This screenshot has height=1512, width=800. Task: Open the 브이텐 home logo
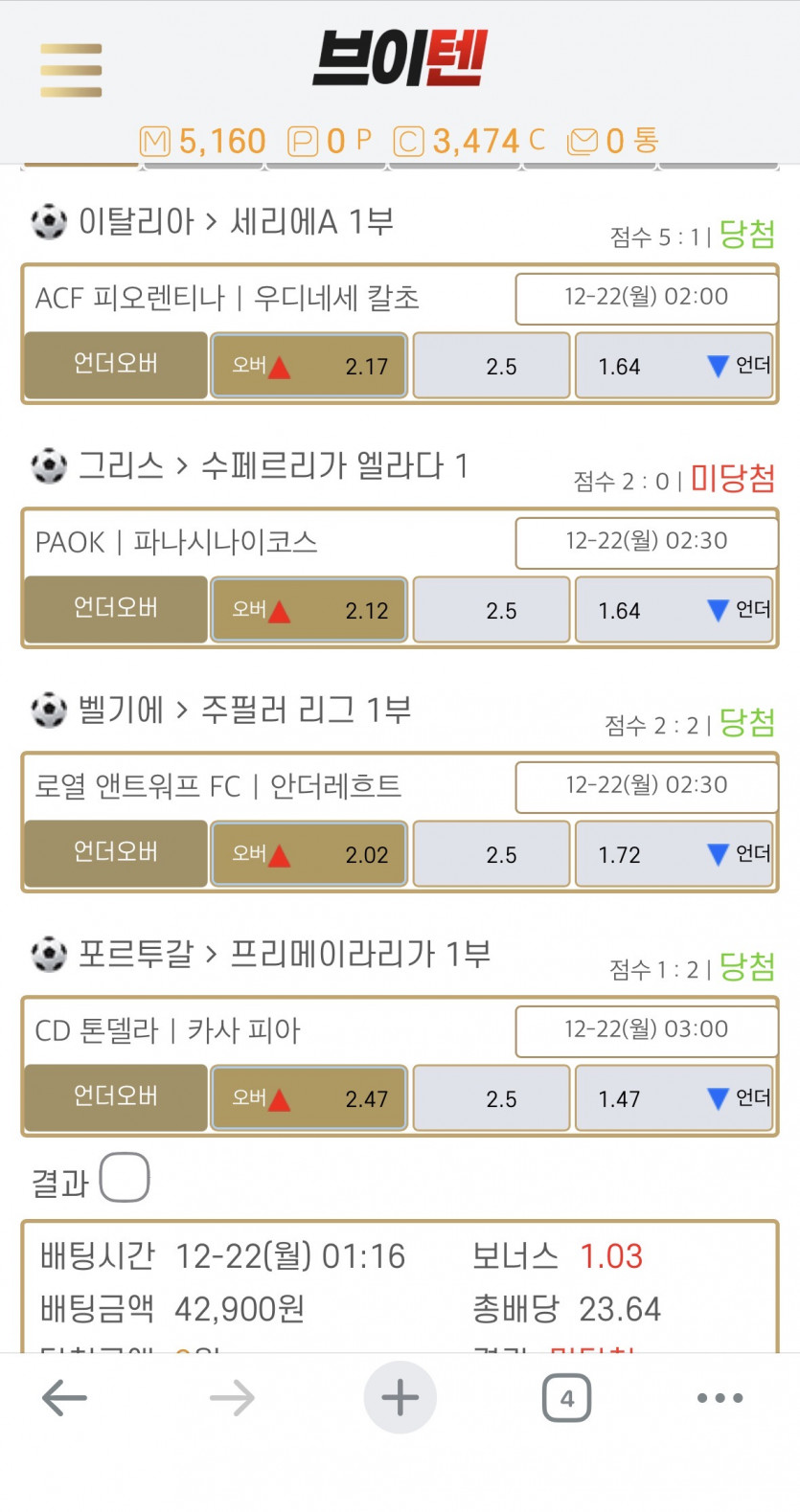pyautogui.click(x=400, y=57)
